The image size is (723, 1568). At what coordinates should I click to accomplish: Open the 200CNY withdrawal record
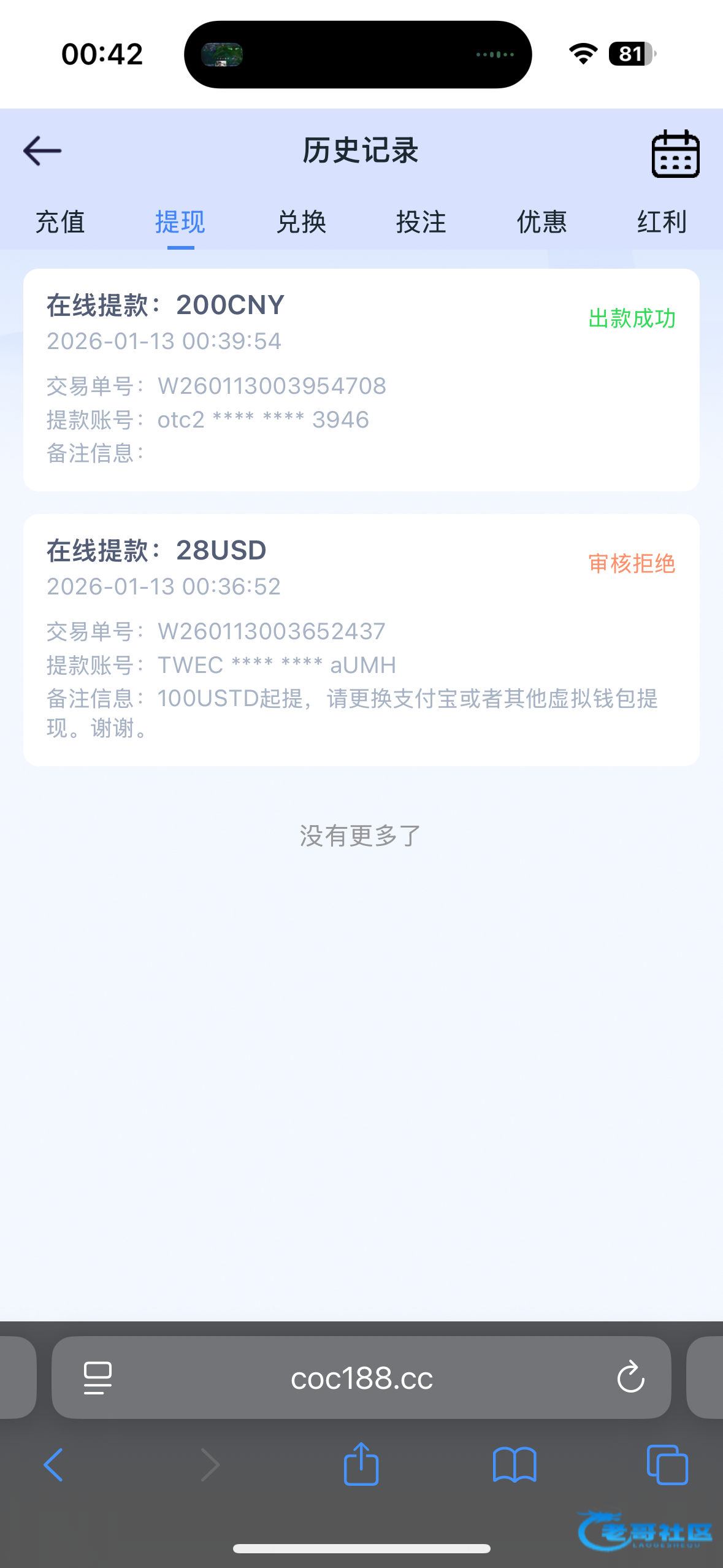(361, 380)
